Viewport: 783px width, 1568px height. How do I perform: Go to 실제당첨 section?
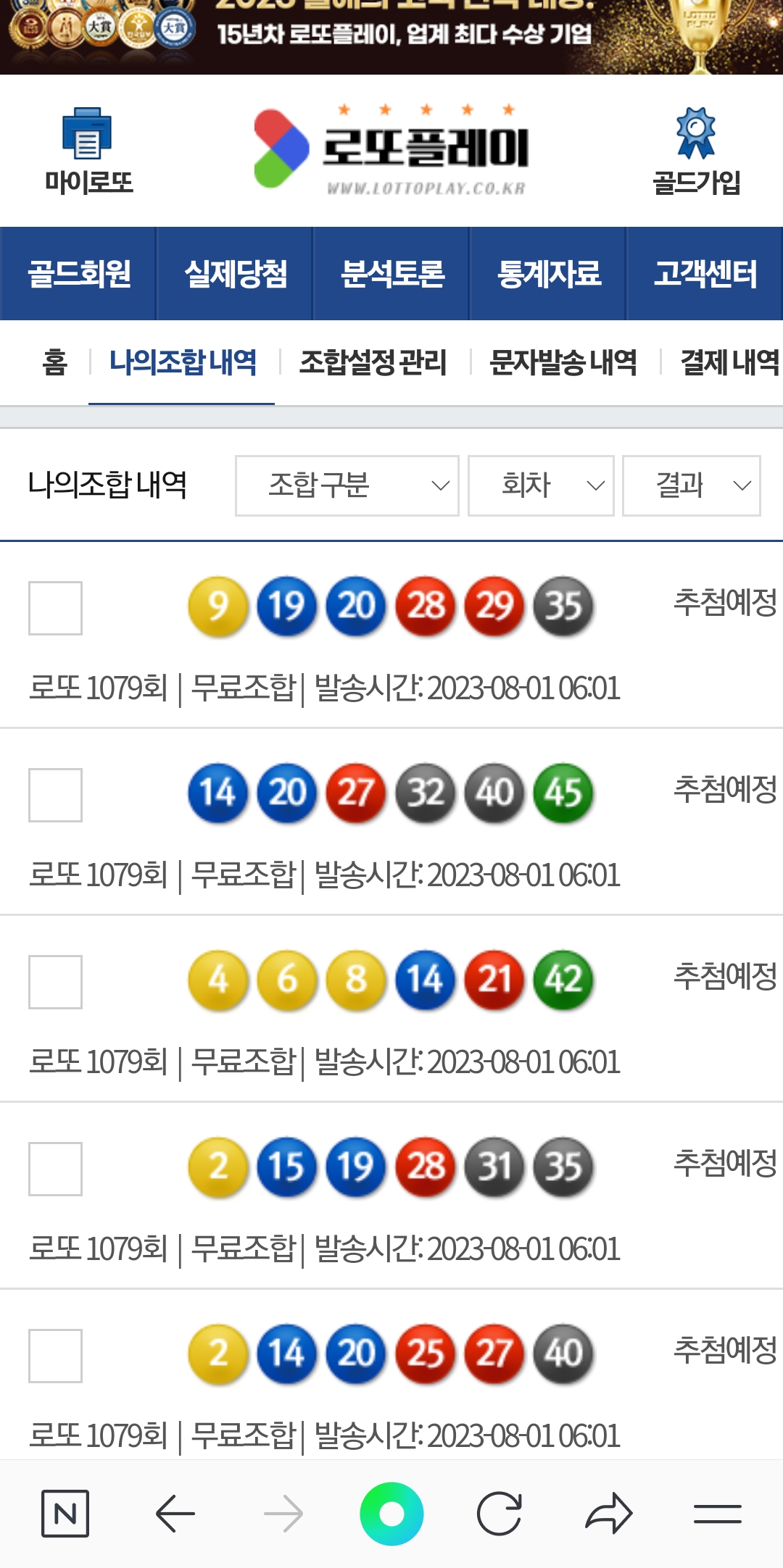(x=235, y=274)
